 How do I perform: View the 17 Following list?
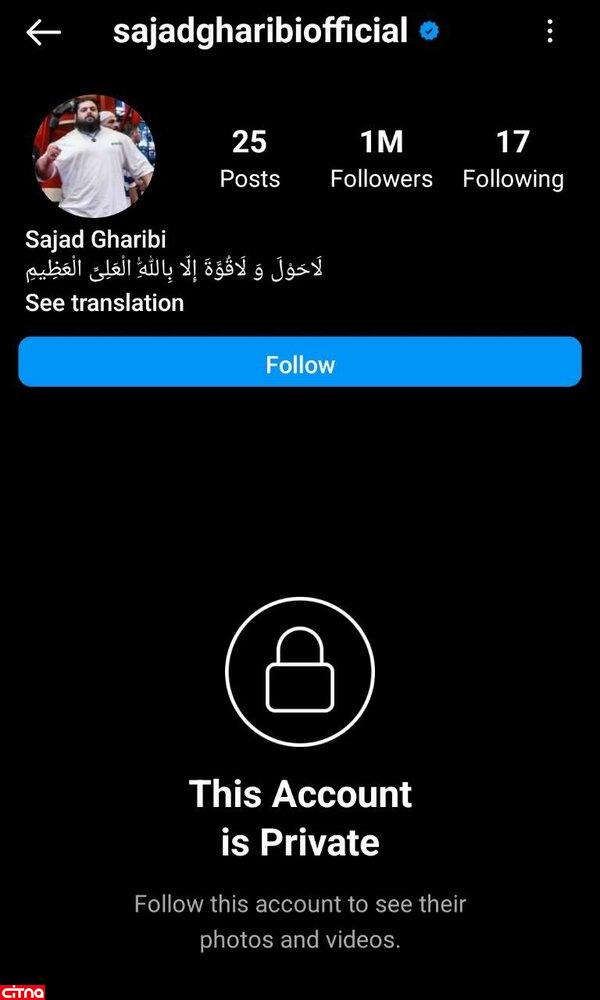(512, 160)
